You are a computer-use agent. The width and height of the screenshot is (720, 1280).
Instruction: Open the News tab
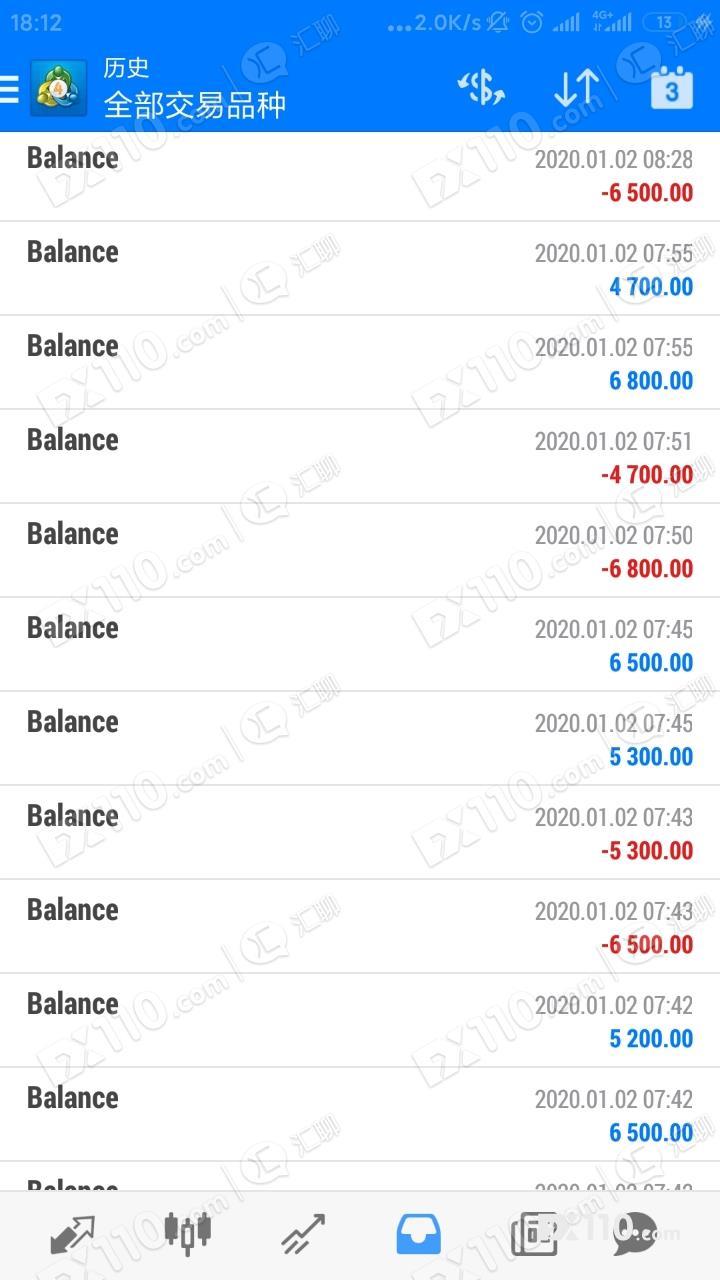[533, 1234]
